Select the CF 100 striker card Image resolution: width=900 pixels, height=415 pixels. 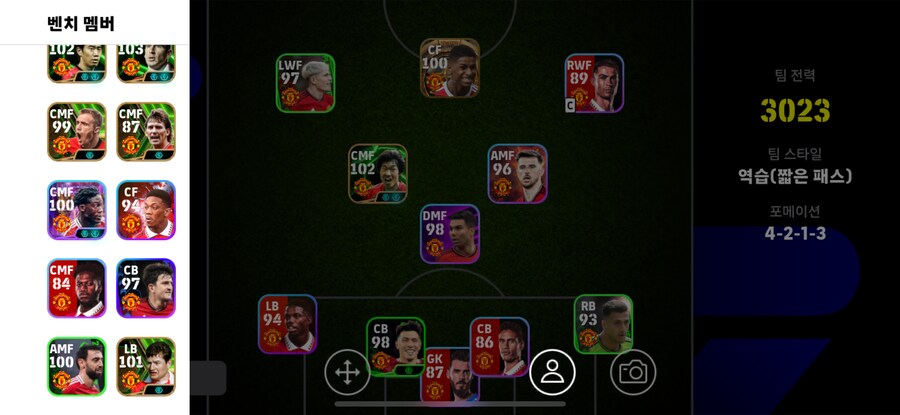(x=449, y=68)
